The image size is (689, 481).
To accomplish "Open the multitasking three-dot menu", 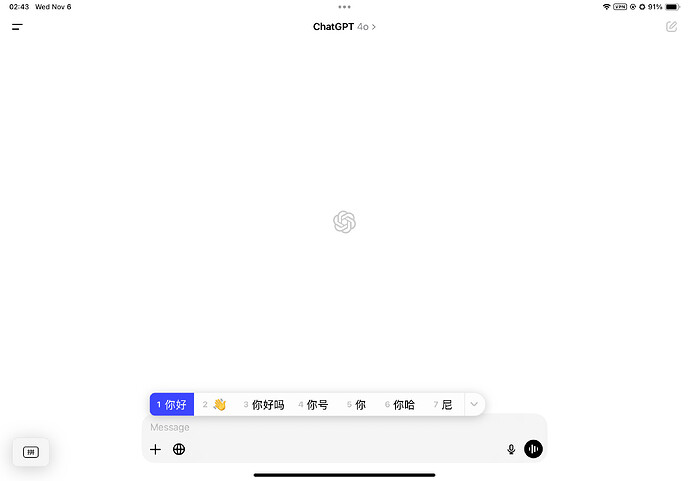I will coord(344,7).
